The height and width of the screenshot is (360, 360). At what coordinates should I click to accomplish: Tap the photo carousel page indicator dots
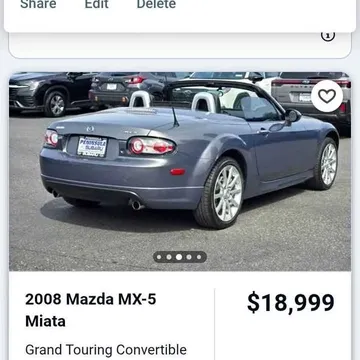[x=180, y=257]
